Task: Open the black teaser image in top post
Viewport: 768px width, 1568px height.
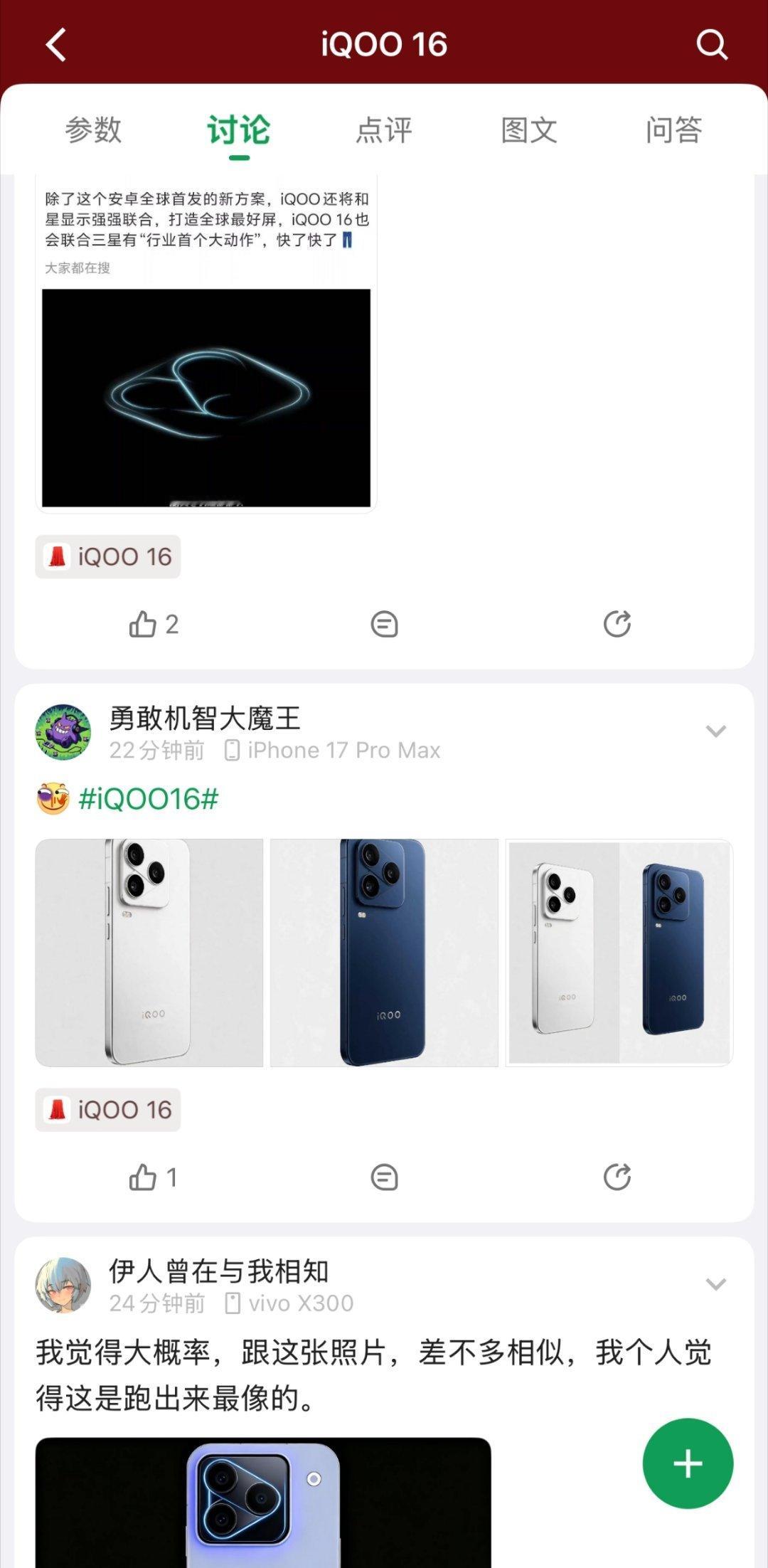Action: (206, 398)
